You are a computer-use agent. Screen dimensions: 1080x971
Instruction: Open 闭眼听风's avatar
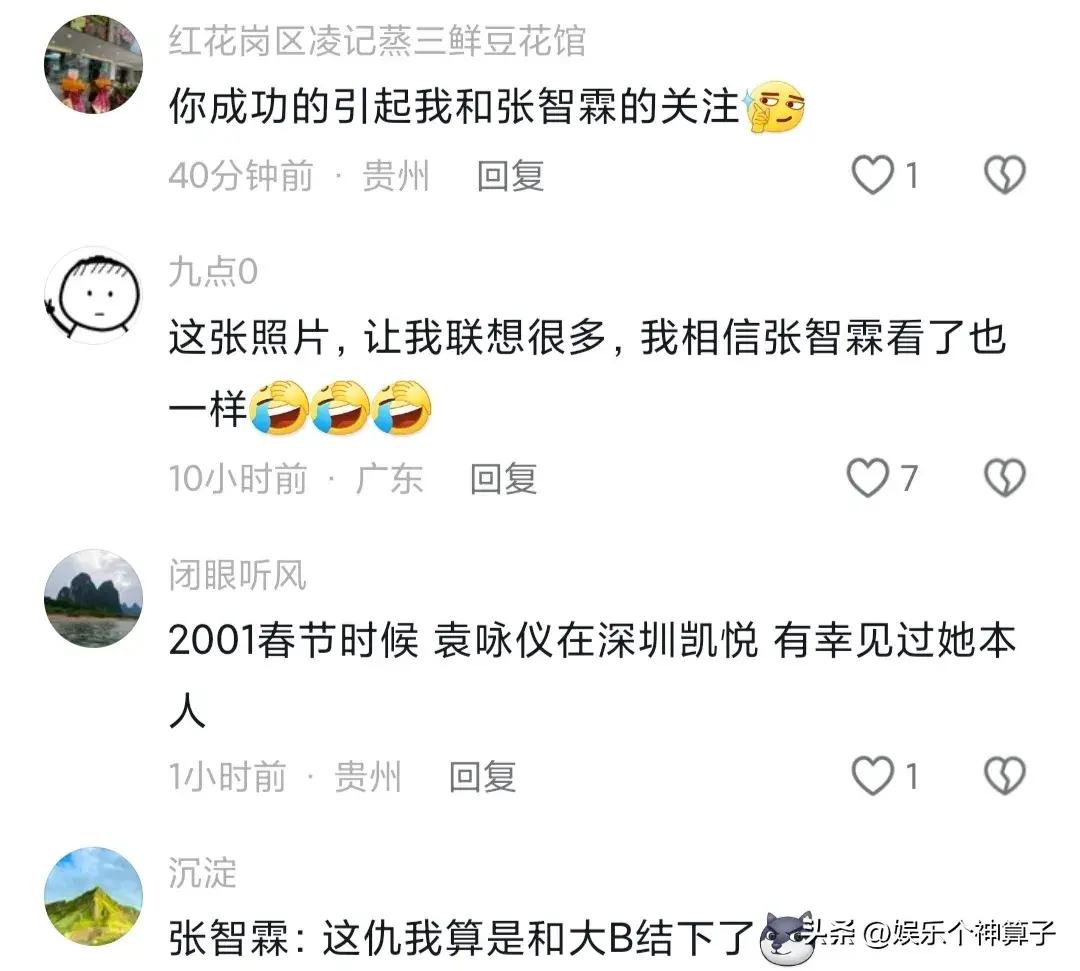94,598
